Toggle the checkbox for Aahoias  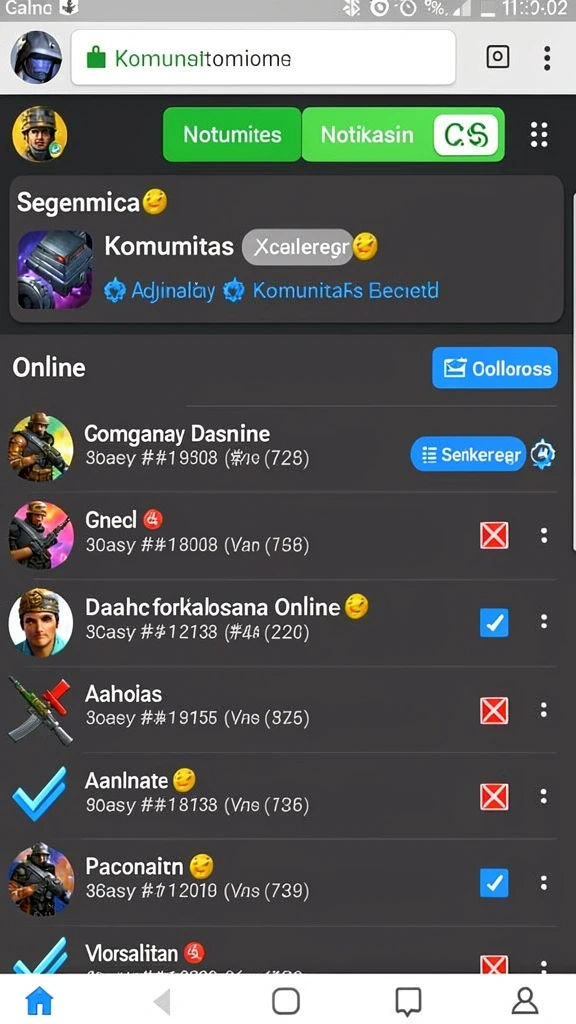tap(494, 710)
